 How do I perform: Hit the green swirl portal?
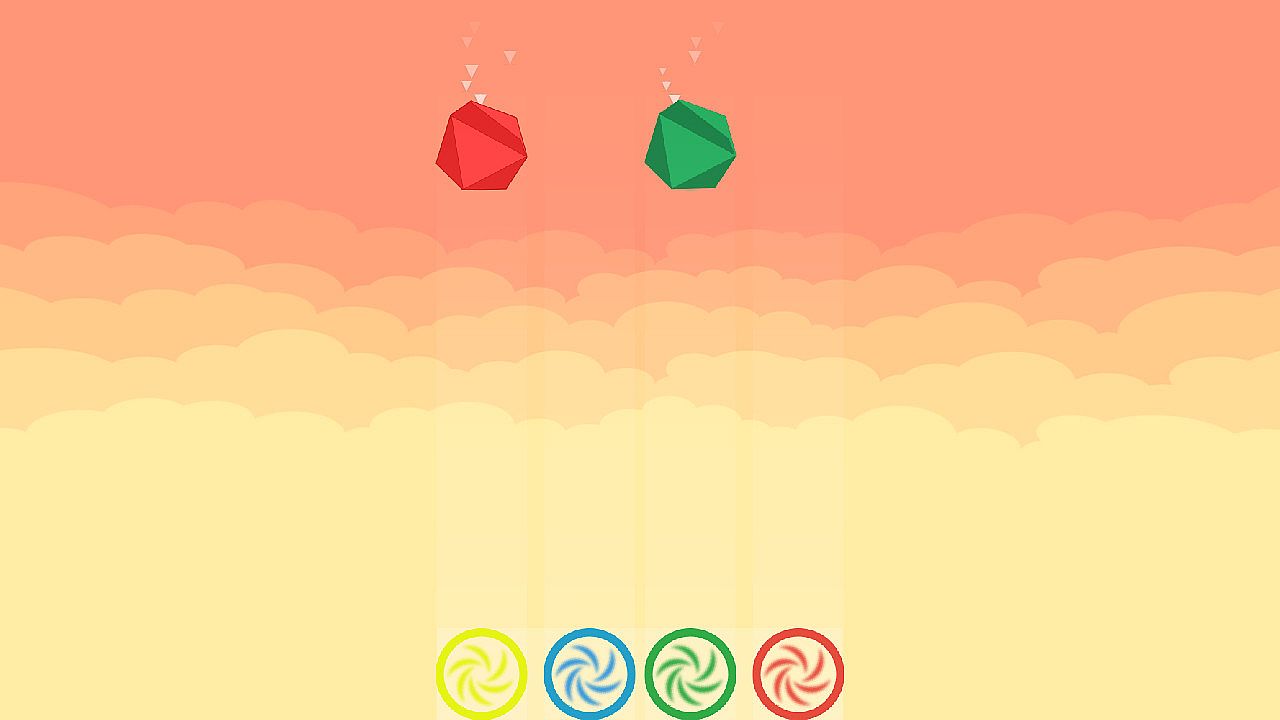pyautogui.click(x=690, y=673)
